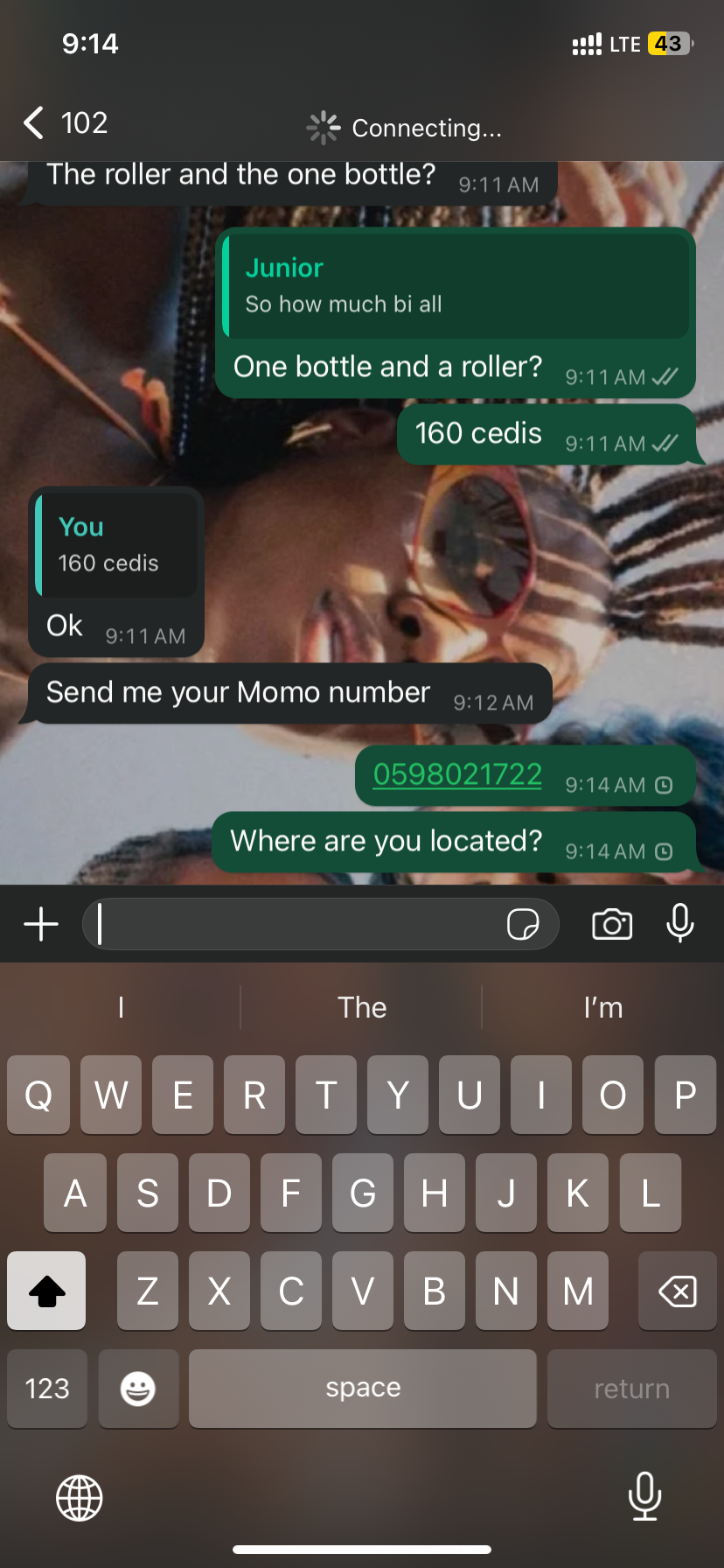724x1568 pixels.
Task: Open the emoji keyboard
Action: (138, 1388)
